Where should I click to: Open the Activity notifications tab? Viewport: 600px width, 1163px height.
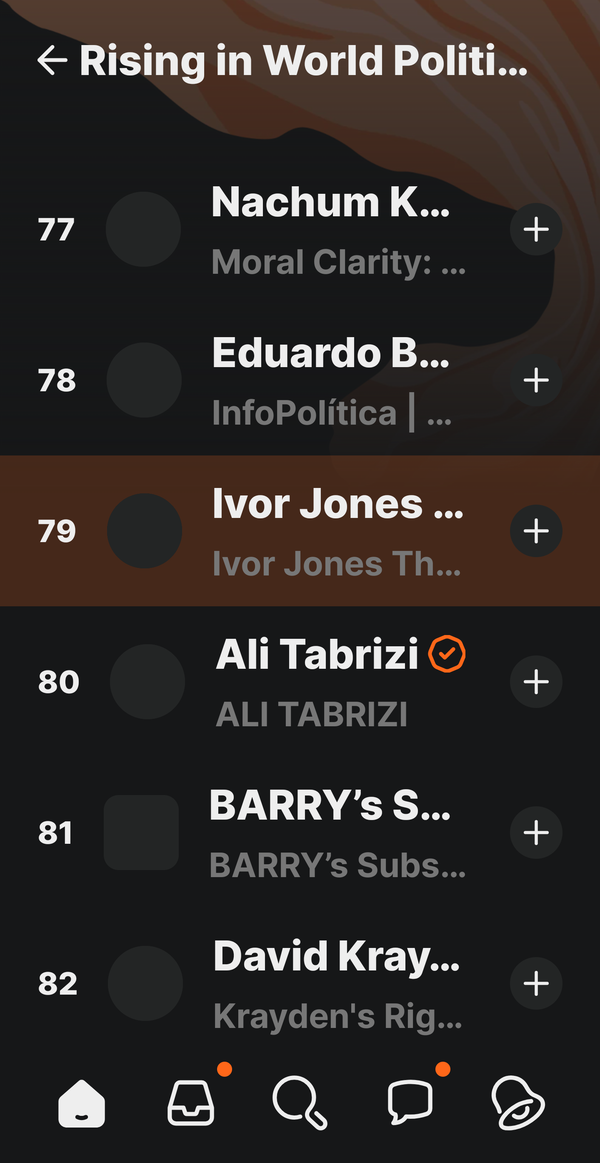coord(517,1103)
